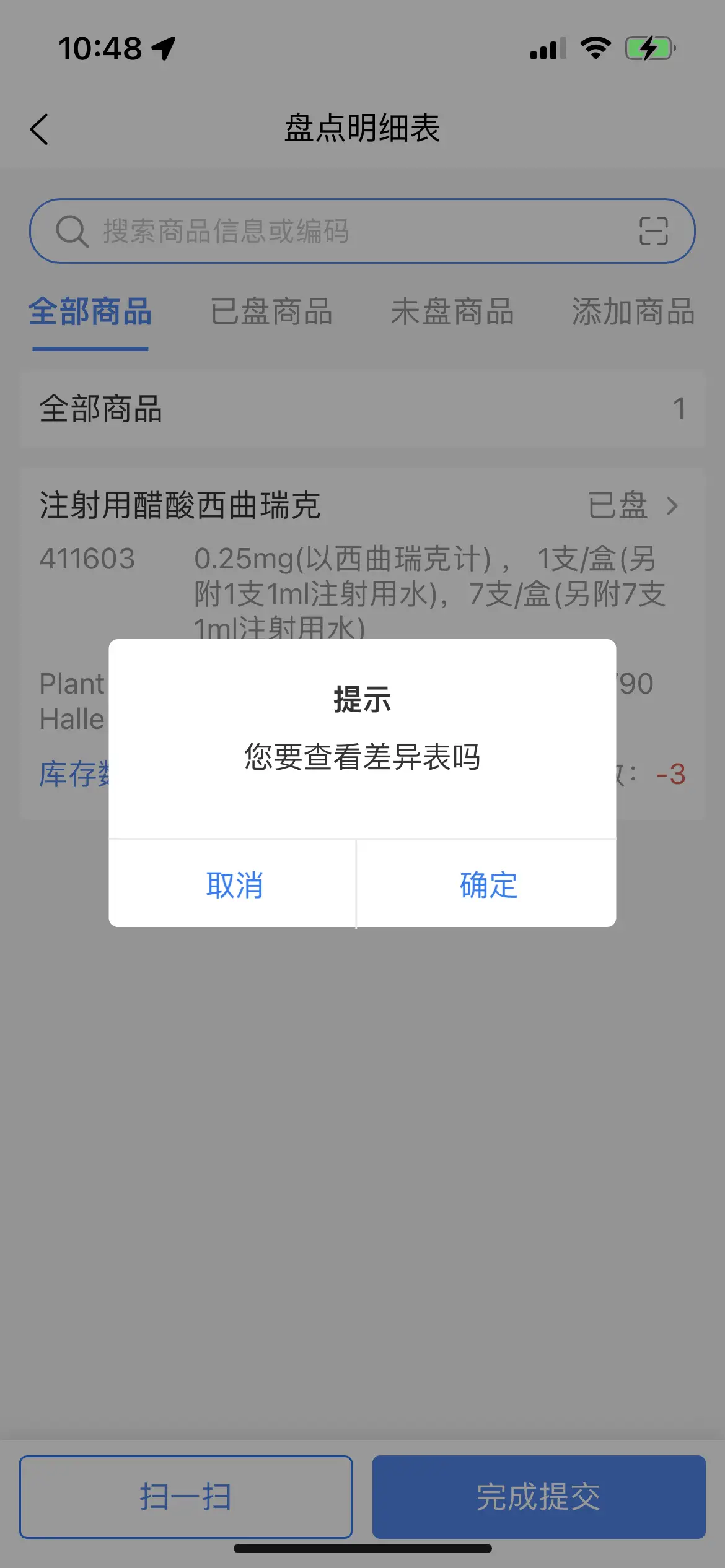Confirm with 确定 to view the difference table

pyautogui.click(x=487, y=884)
